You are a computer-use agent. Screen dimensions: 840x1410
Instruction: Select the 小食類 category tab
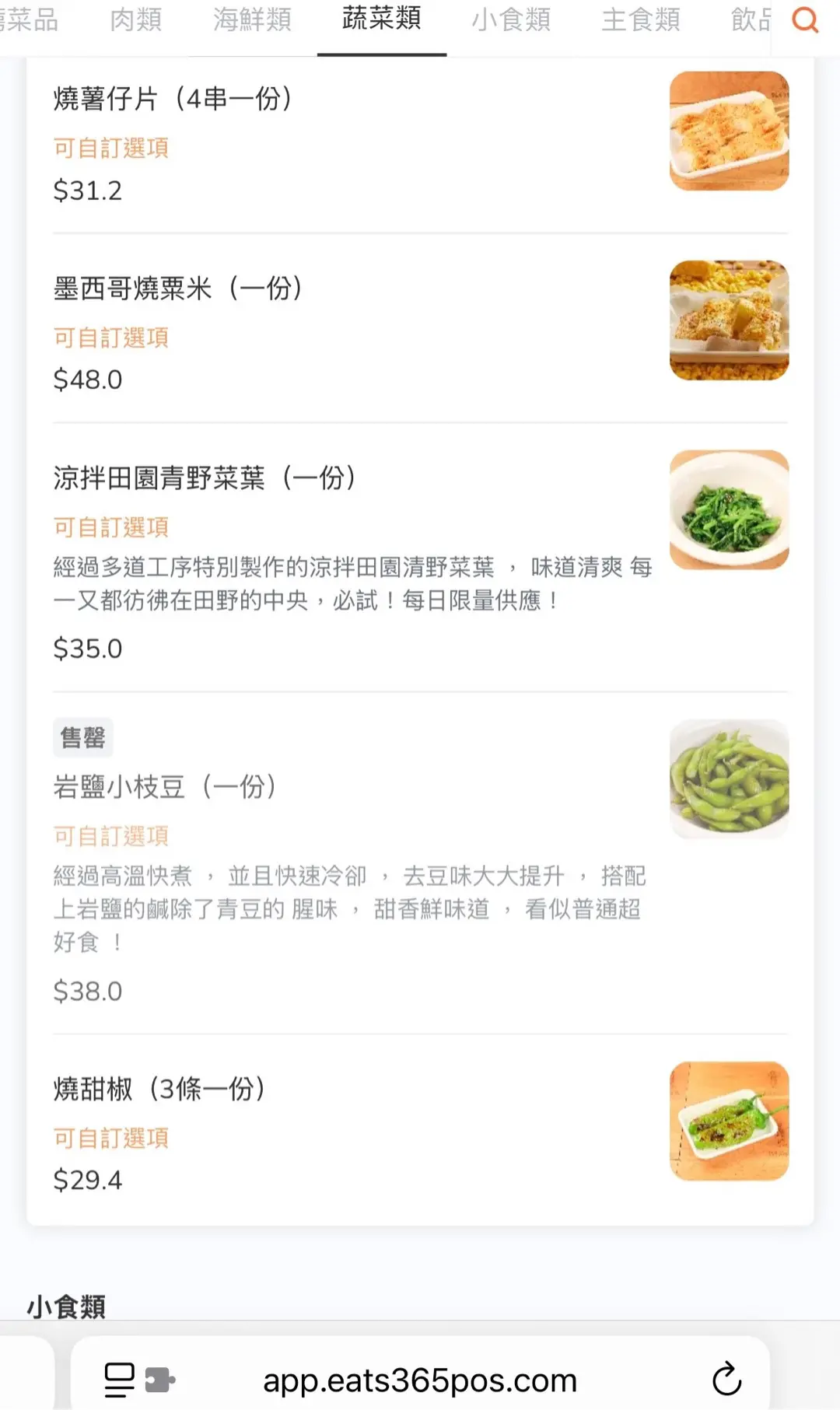(x=511, y=20)
